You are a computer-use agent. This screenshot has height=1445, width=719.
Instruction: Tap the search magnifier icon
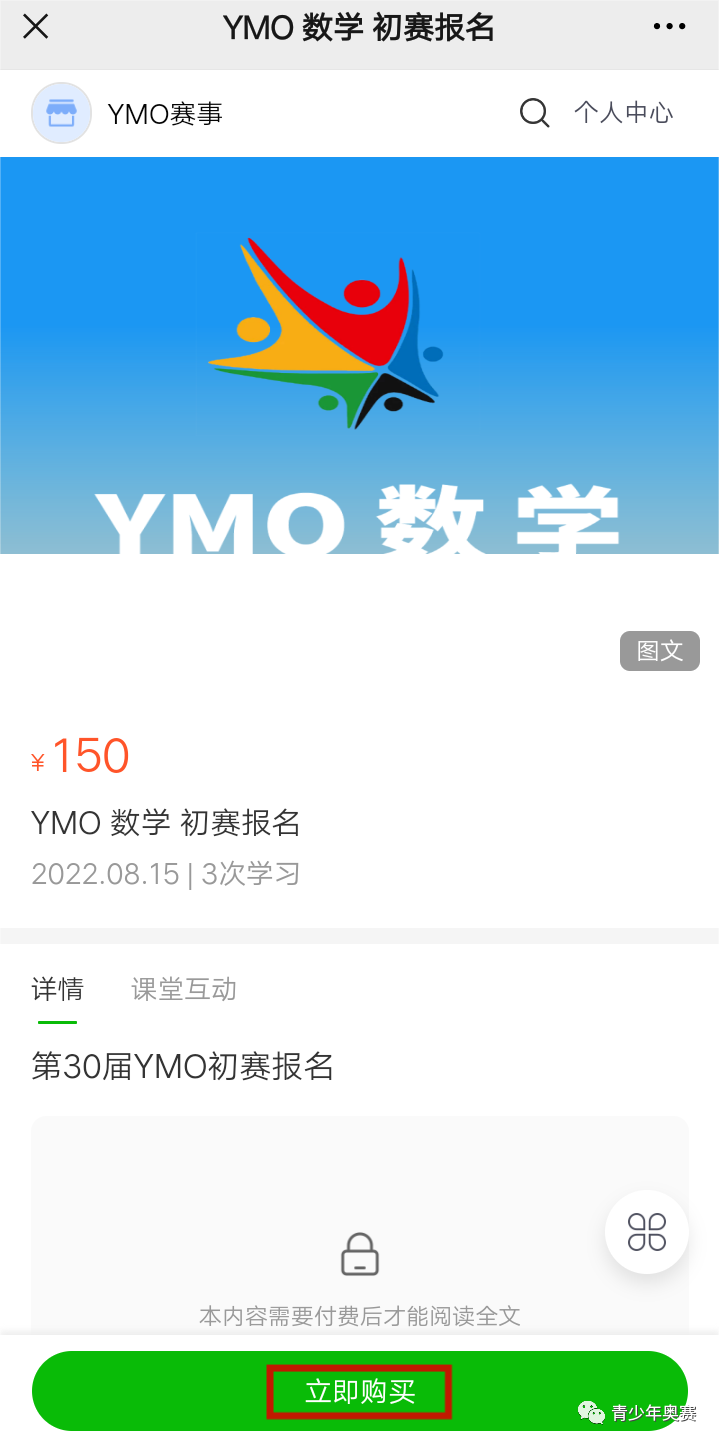[x=535, y=113]
